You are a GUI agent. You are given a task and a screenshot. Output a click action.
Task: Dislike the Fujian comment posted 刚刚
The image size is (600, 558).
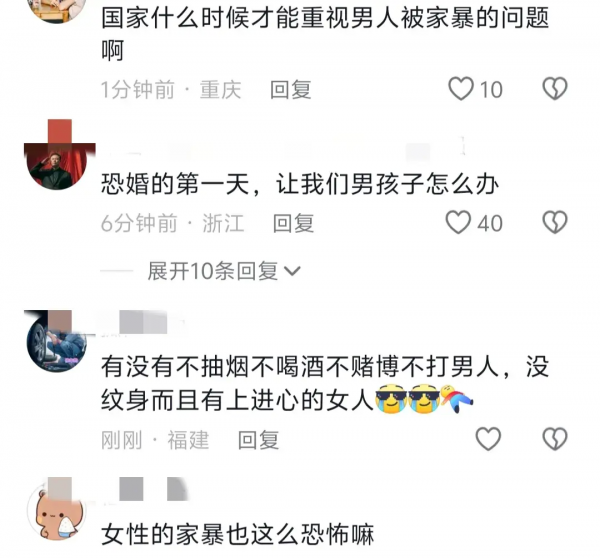coord(554,438)
